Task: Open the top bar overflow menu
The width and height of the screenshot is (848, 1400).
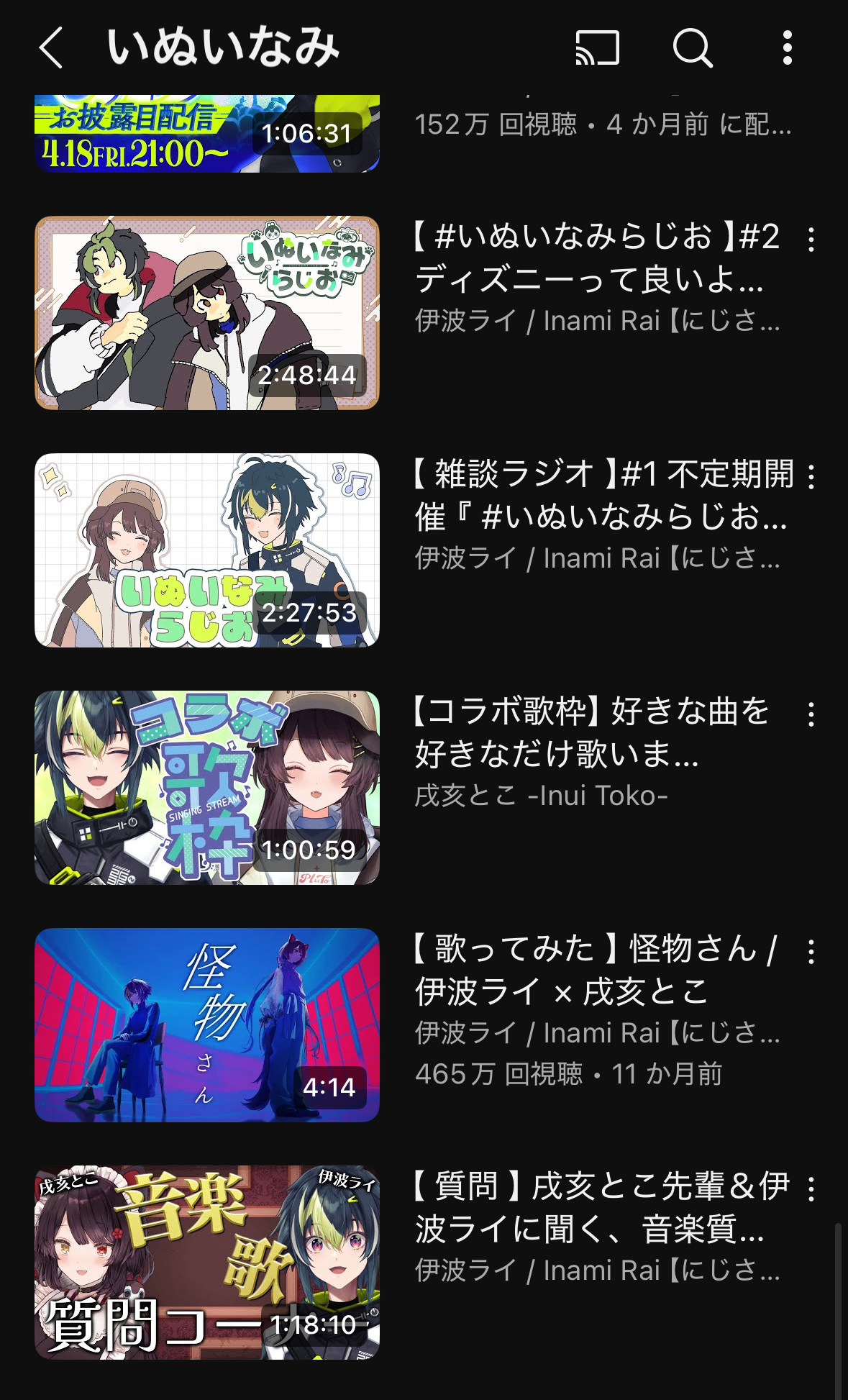Action: (x=788, y=48)
